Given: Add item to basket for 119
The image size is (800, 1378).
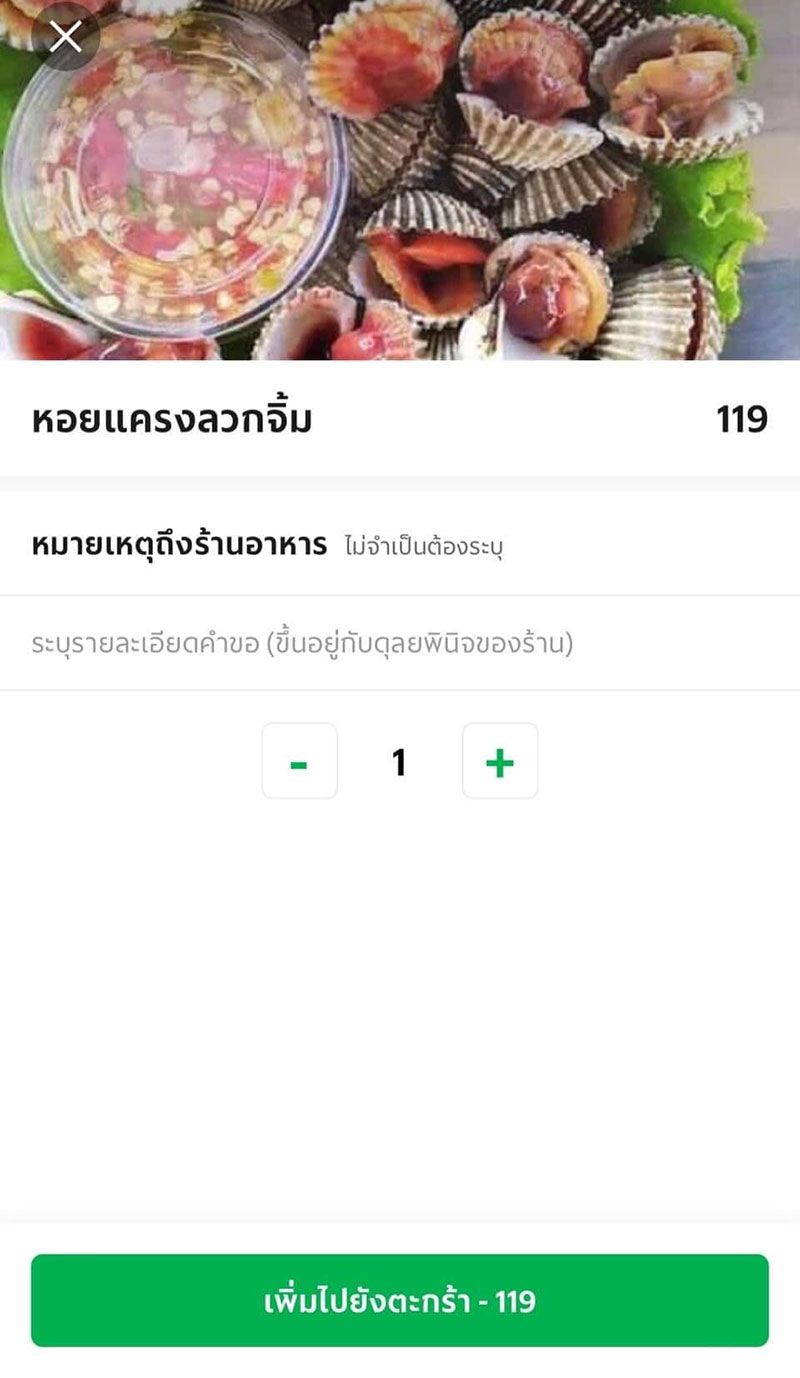Looking at the screenshot, I should tap(400, 1300).
